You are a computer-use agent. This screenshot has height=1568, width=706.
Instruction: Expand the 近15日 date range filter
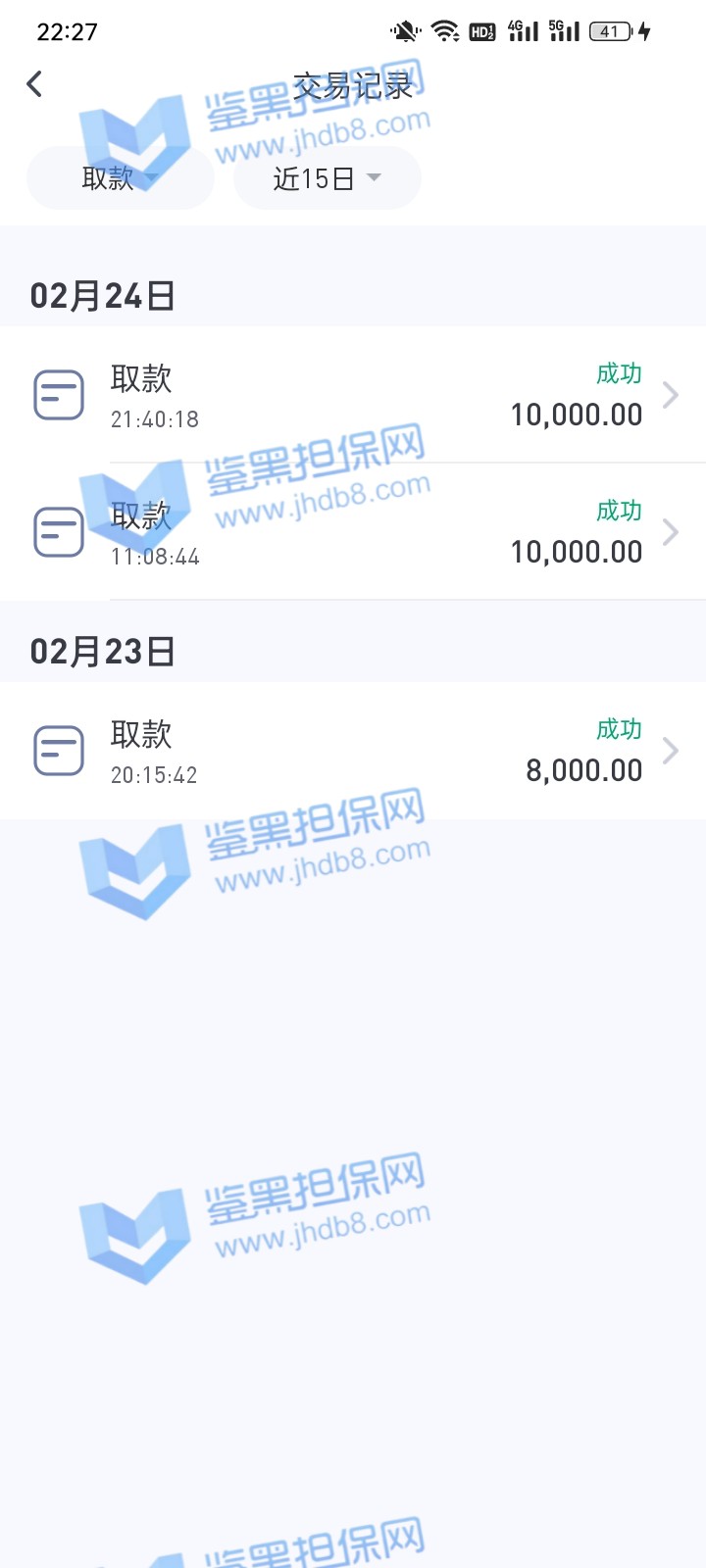click(x=327, y=178)
